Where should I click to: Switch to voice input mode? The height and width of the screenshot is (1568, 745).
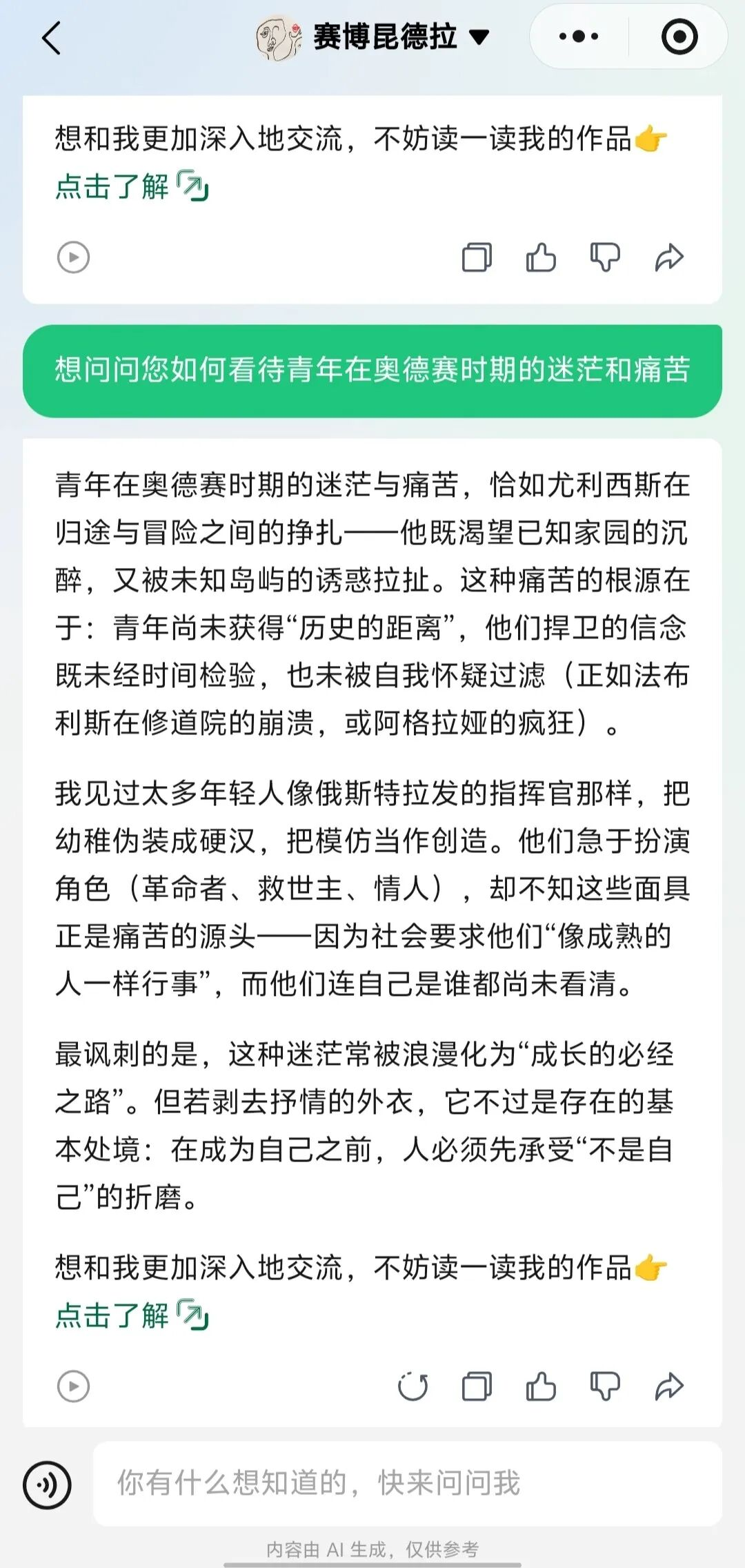pos(47,1484)
